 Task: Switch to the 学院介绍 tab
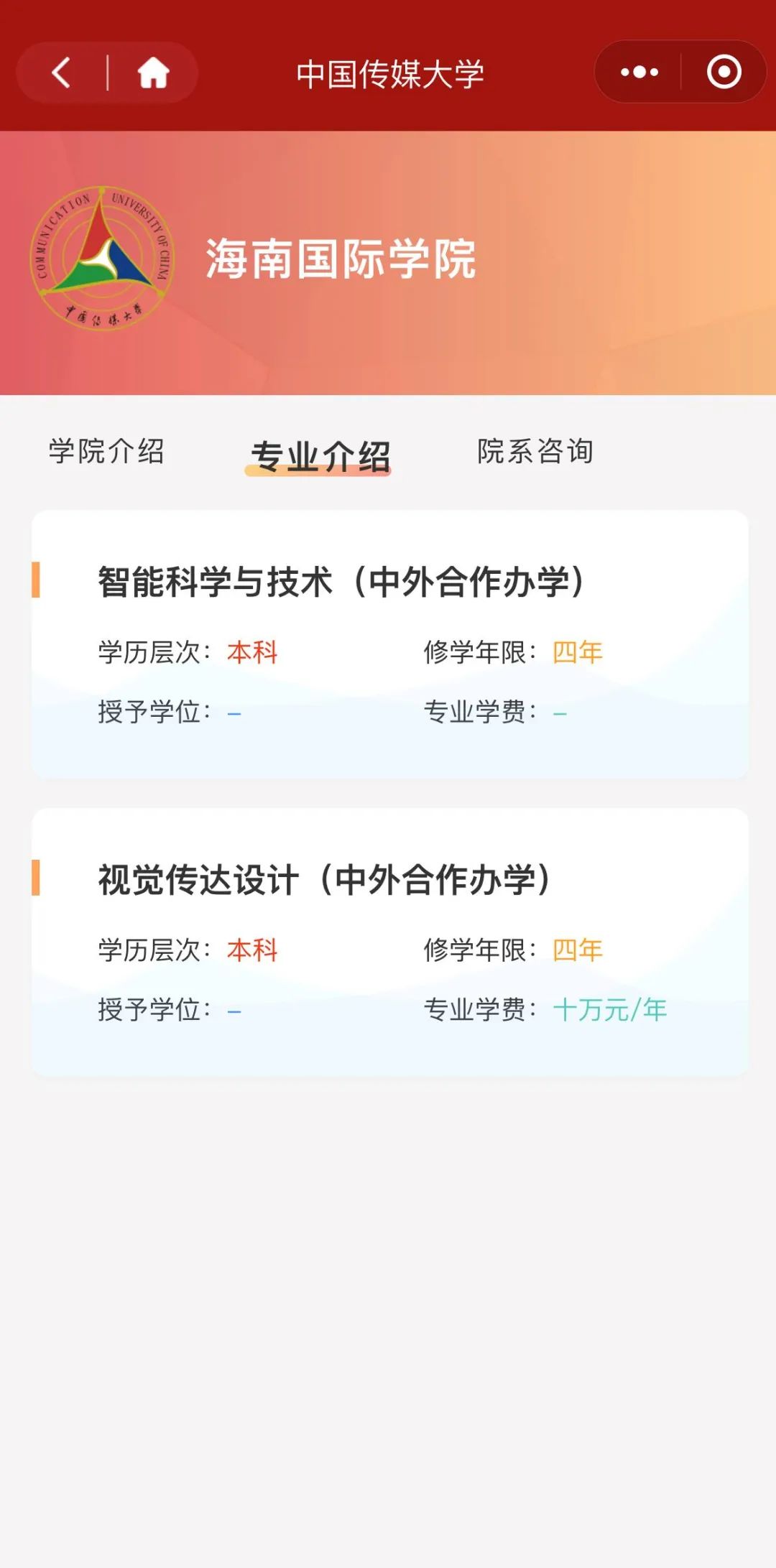click(106, 452)
